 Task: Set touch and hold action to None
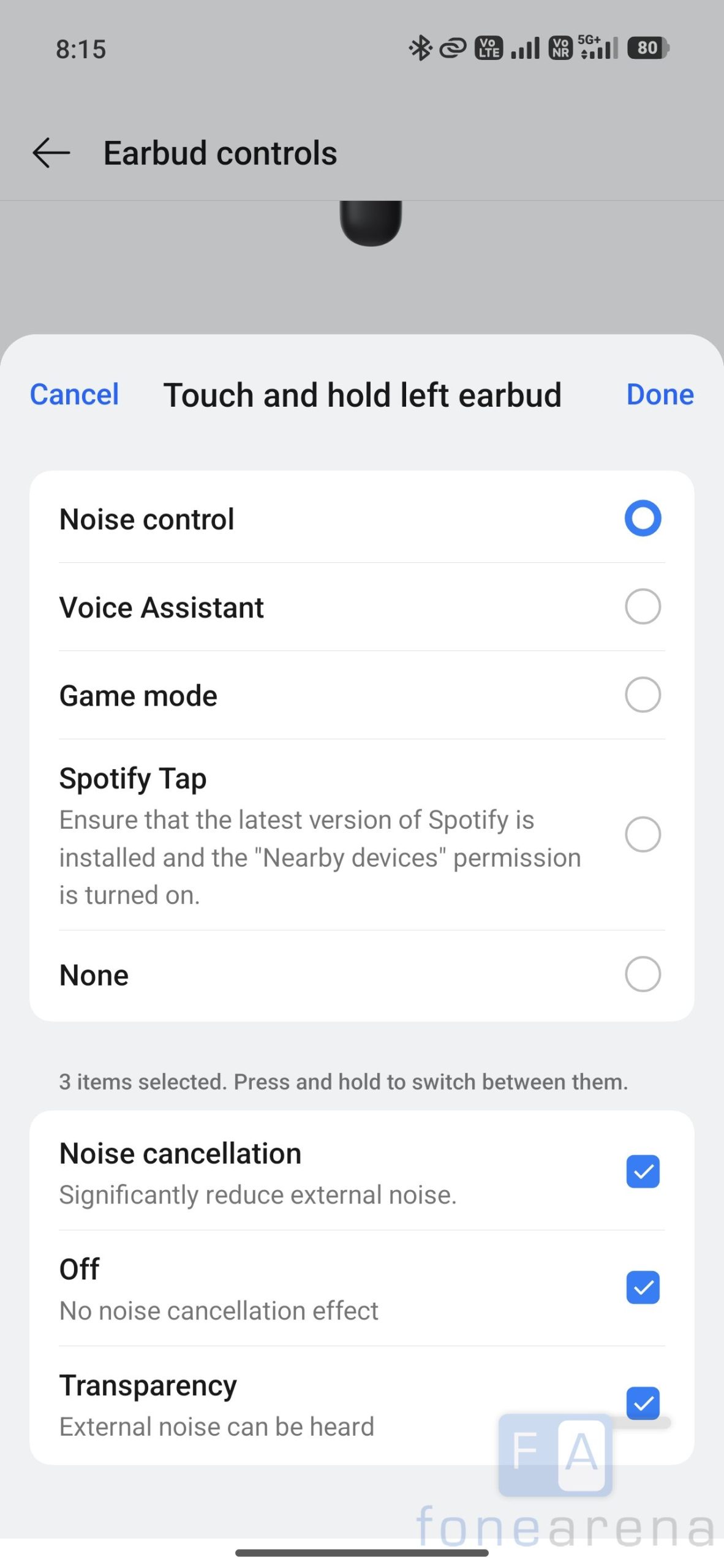[x=643, y=974]
